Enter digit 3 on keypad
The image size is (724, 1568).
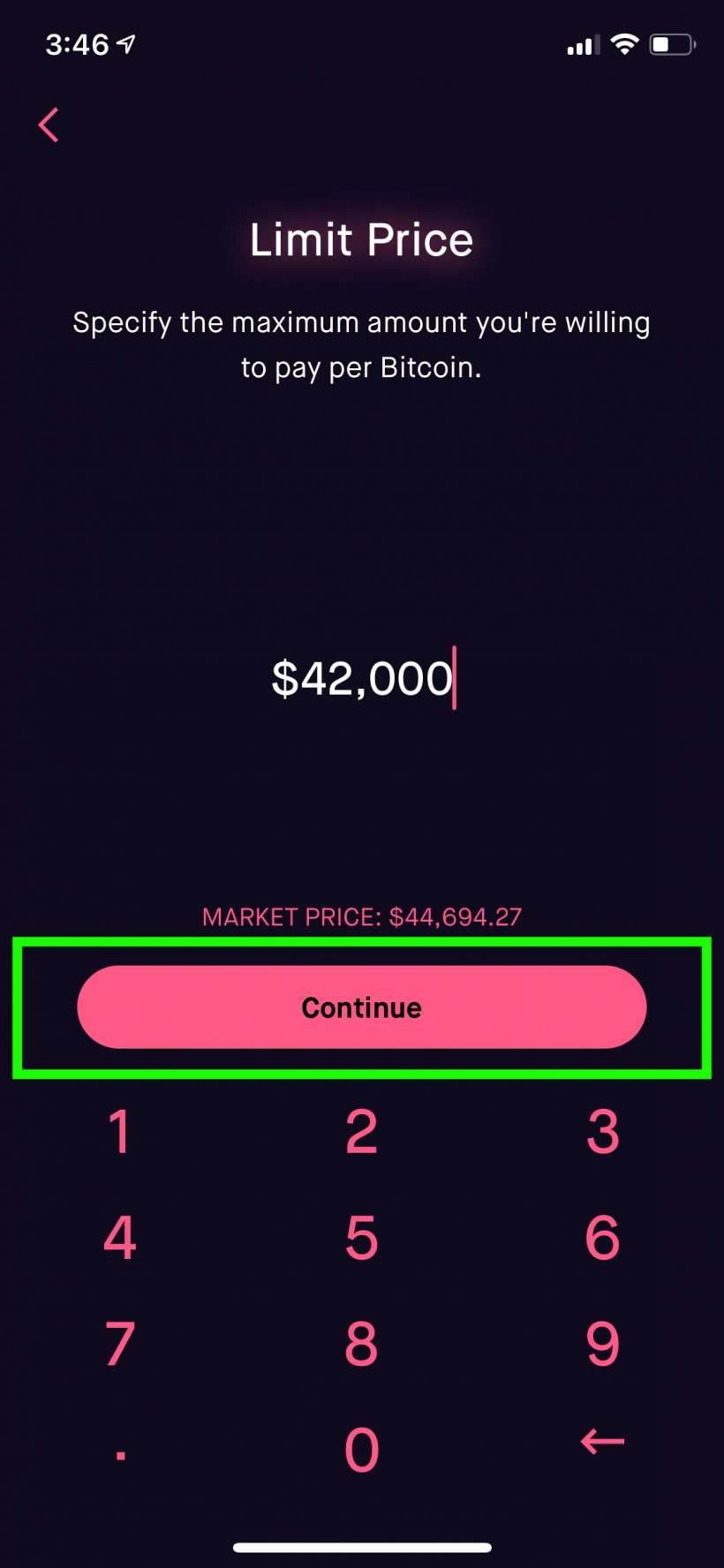[x=603, y=1132]
